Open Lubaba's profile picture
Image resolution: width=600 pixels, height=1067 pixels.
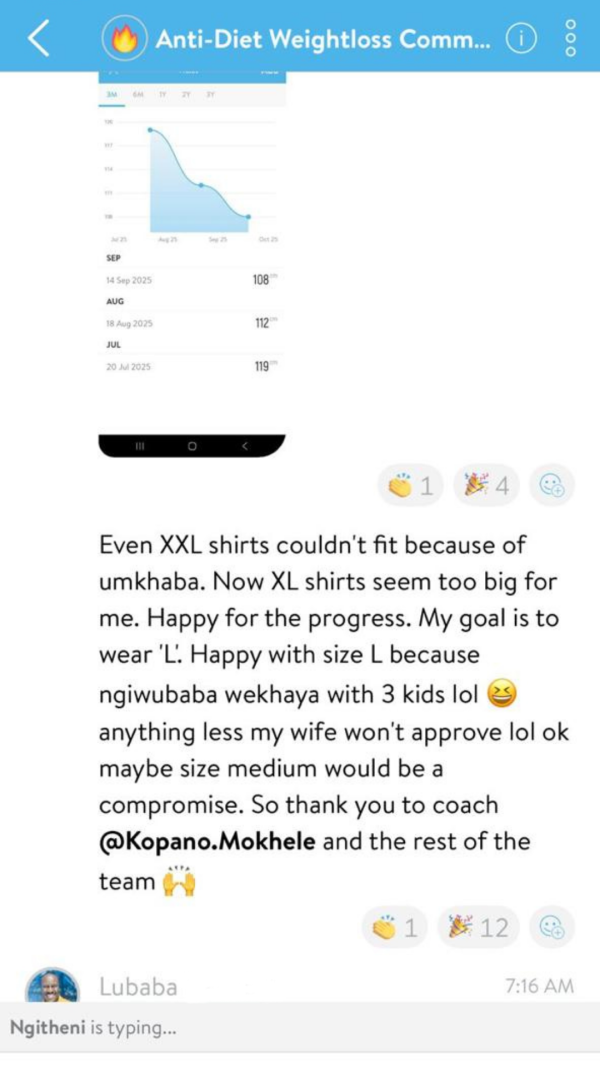pyautogui.click(x=53, y=984)
